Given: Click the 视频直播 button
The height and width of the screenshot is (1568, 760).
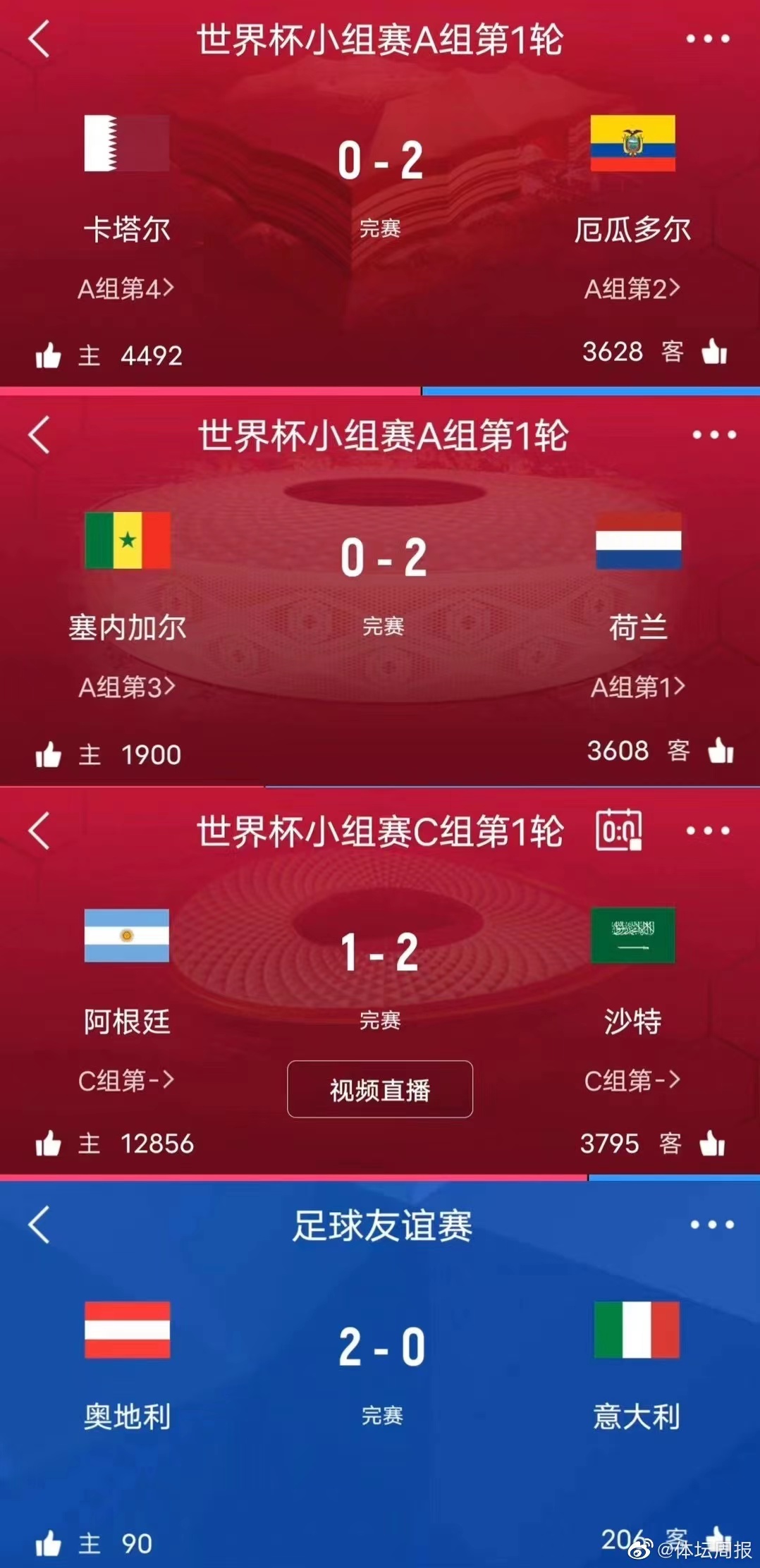Looking at the screenshot, I should [380, 1089].
